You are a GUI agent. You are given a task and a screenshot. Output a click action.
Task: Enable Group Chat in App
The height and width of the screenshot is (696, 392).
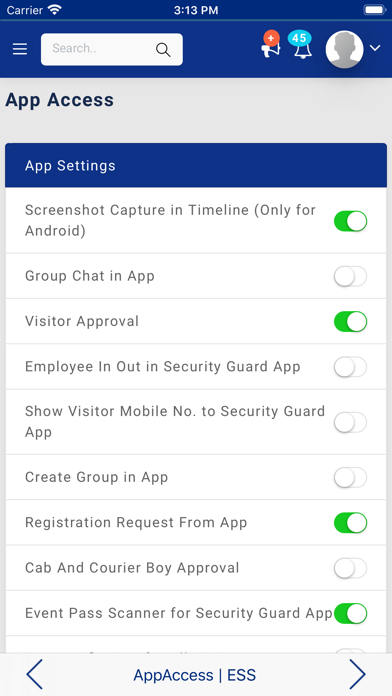[350, 277]
